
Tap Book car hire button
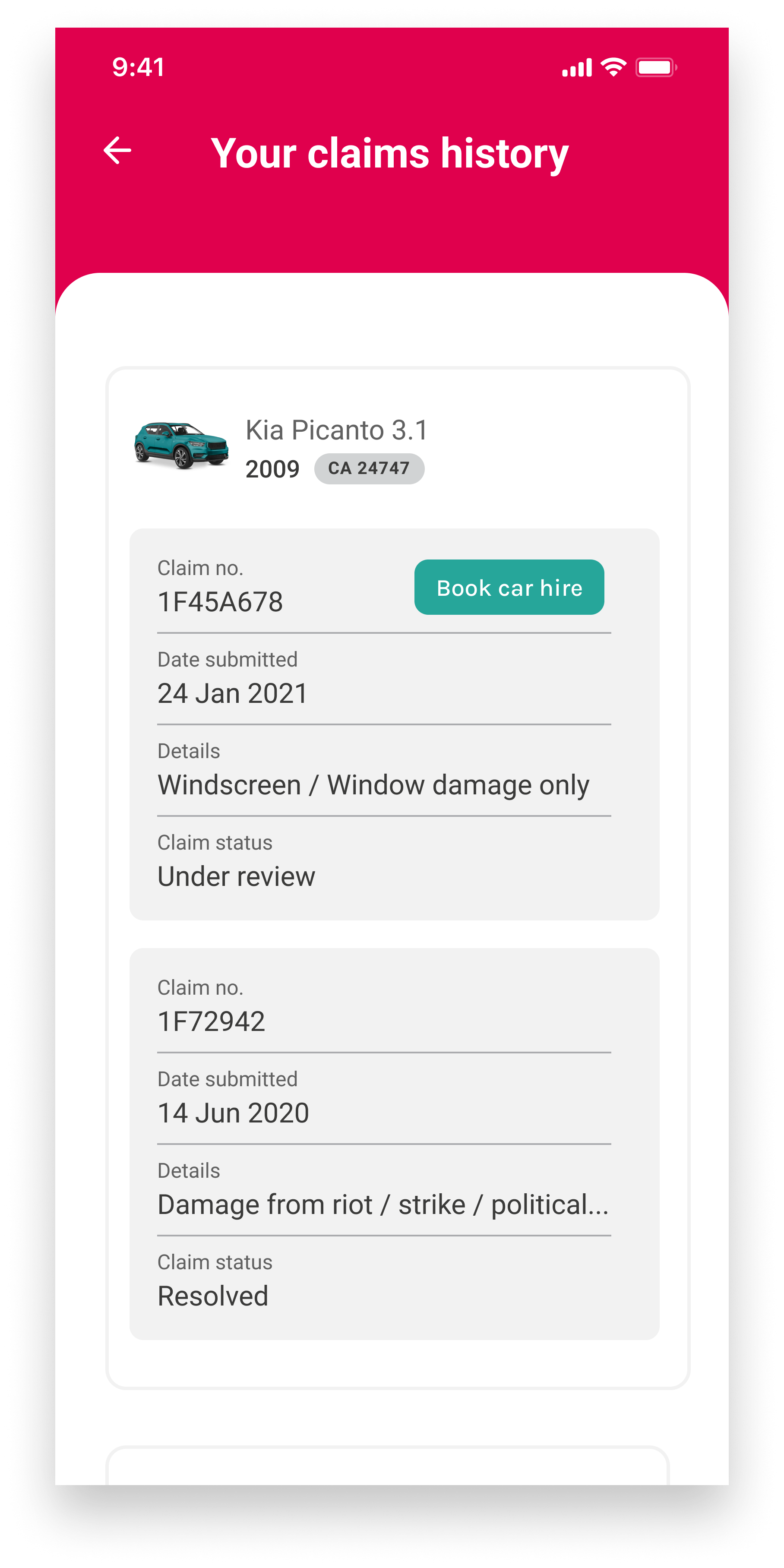[x=509, y=588]
